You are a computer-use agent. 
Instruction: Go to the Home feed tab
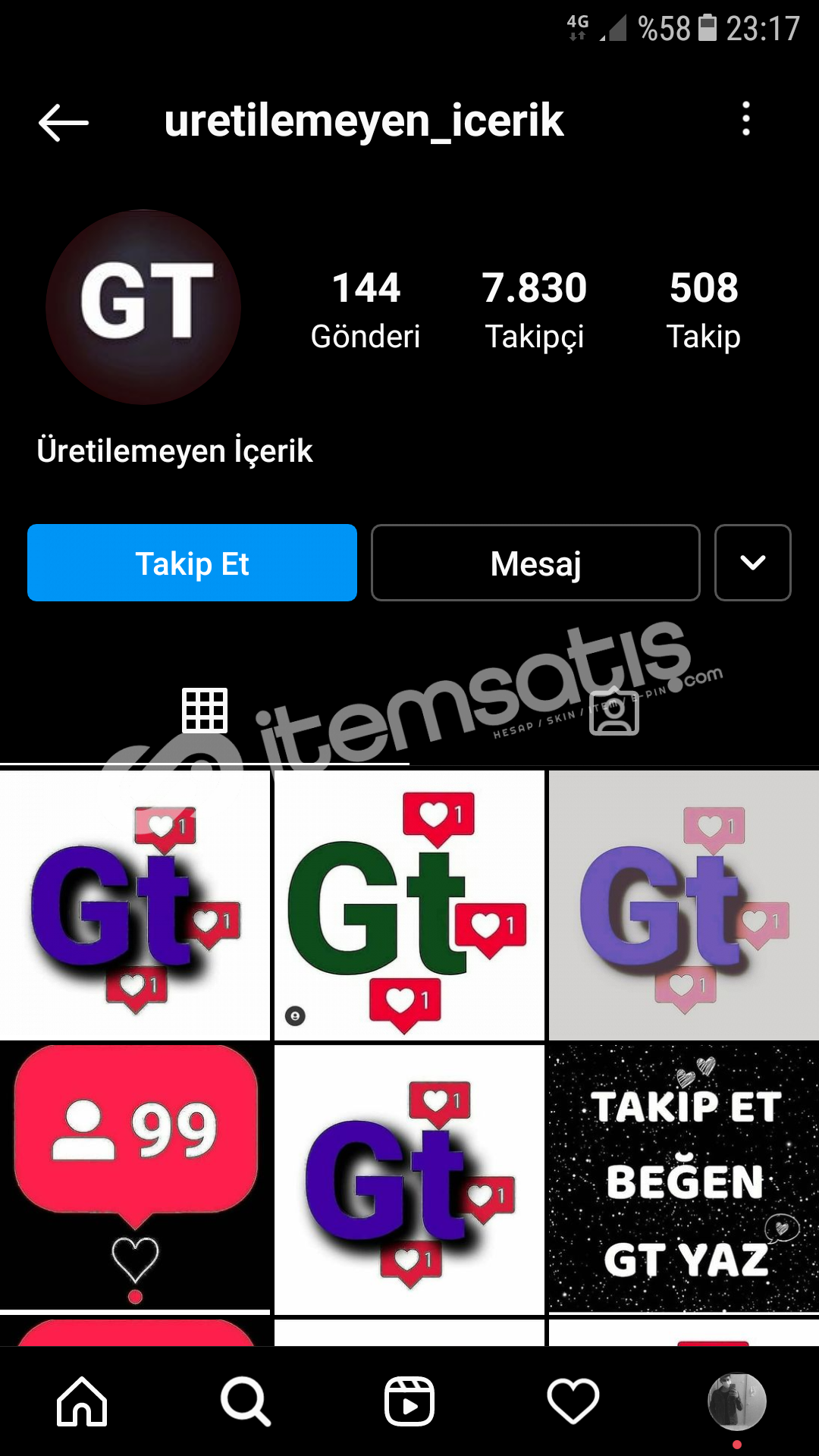pyautogui.click(x=82, y=1401)
